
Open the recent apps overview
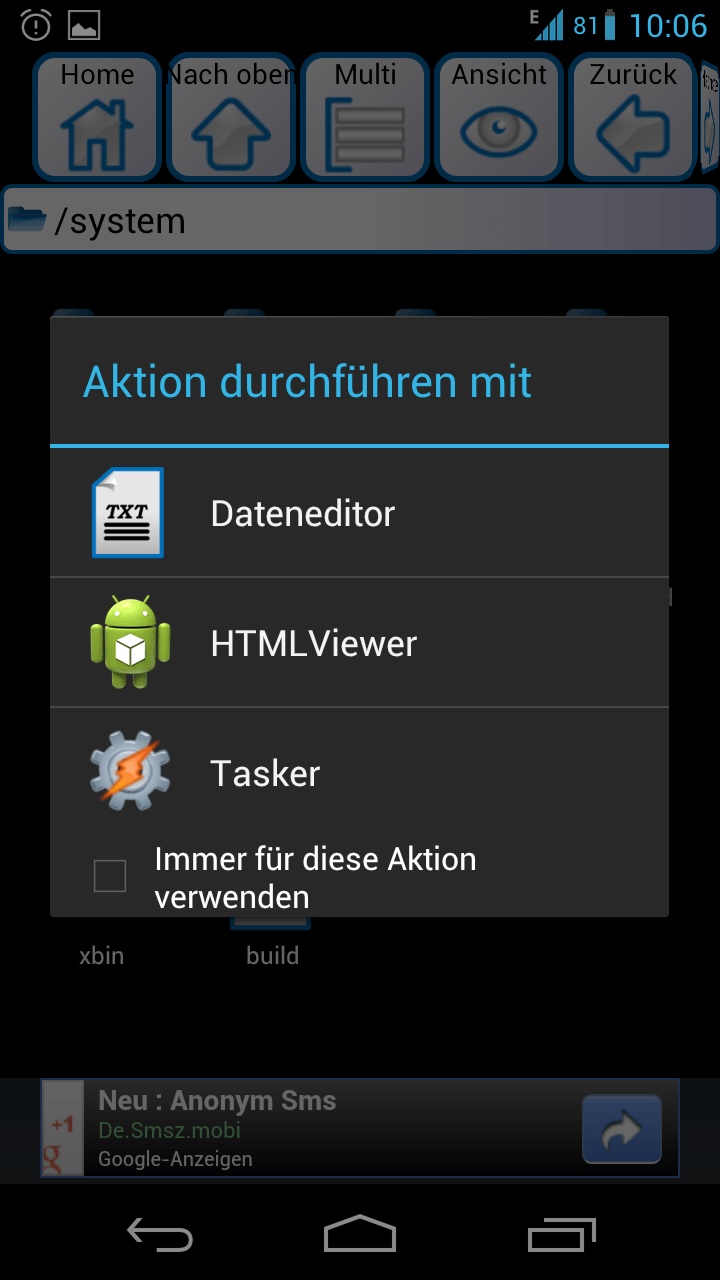click(x=561, y=1236)
